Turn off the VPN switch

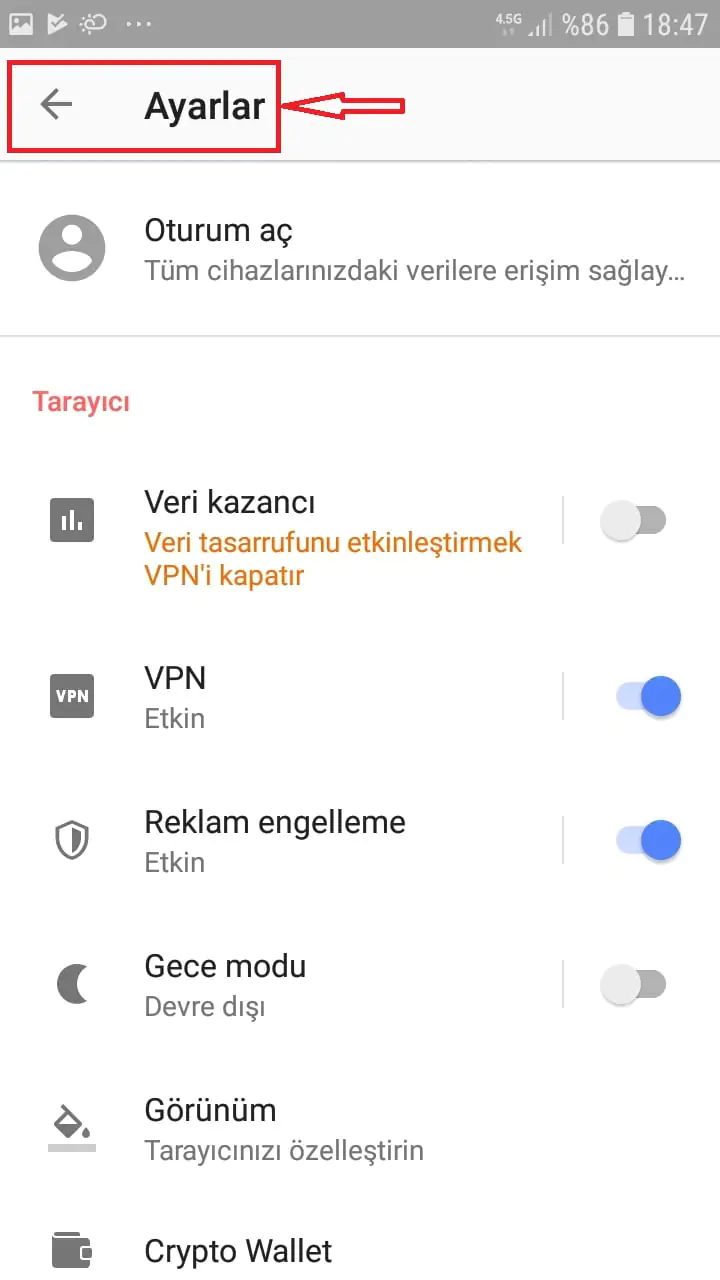(649, 696)
